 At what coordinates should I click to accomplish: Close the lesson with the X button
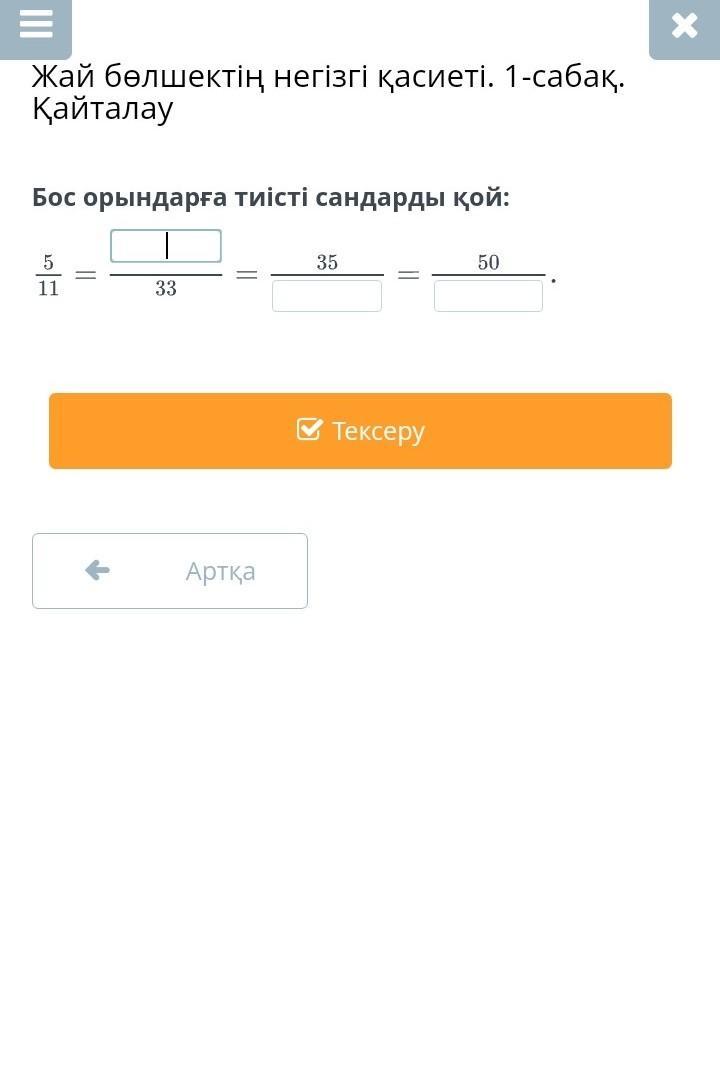[x=684, y=25]
